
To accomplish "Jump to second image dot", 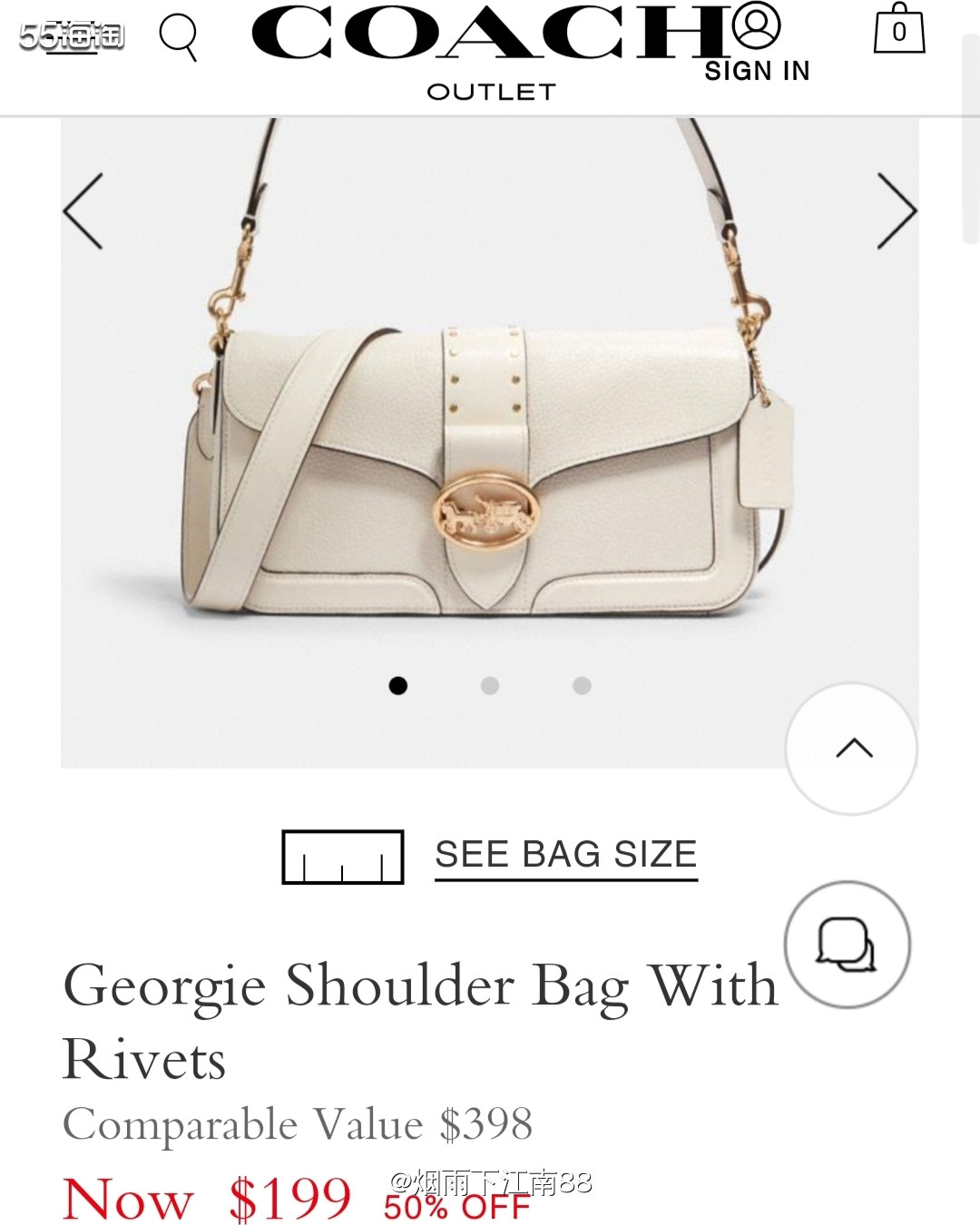I will [x=490, y=686].
